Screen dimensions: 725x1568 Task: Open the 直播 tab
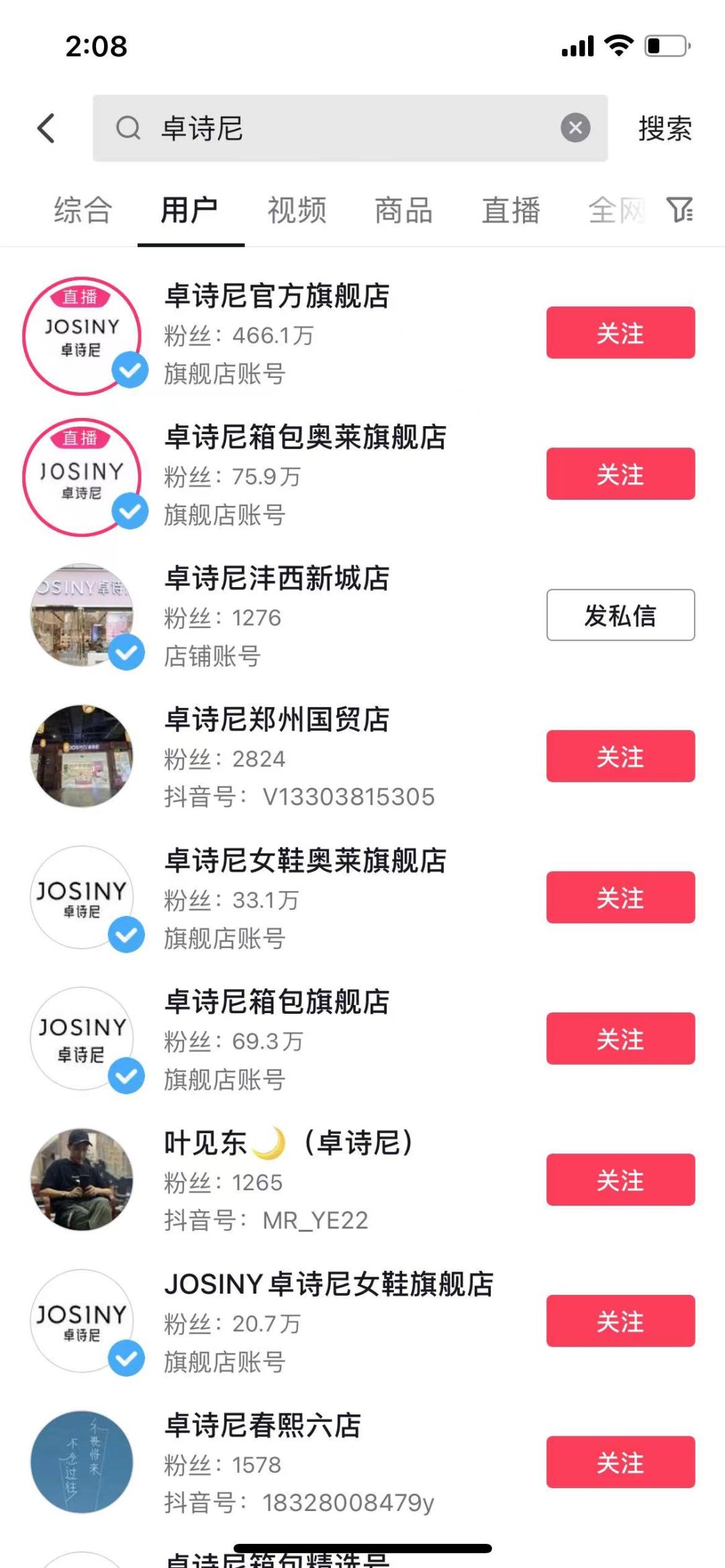(x=510, y=211)
